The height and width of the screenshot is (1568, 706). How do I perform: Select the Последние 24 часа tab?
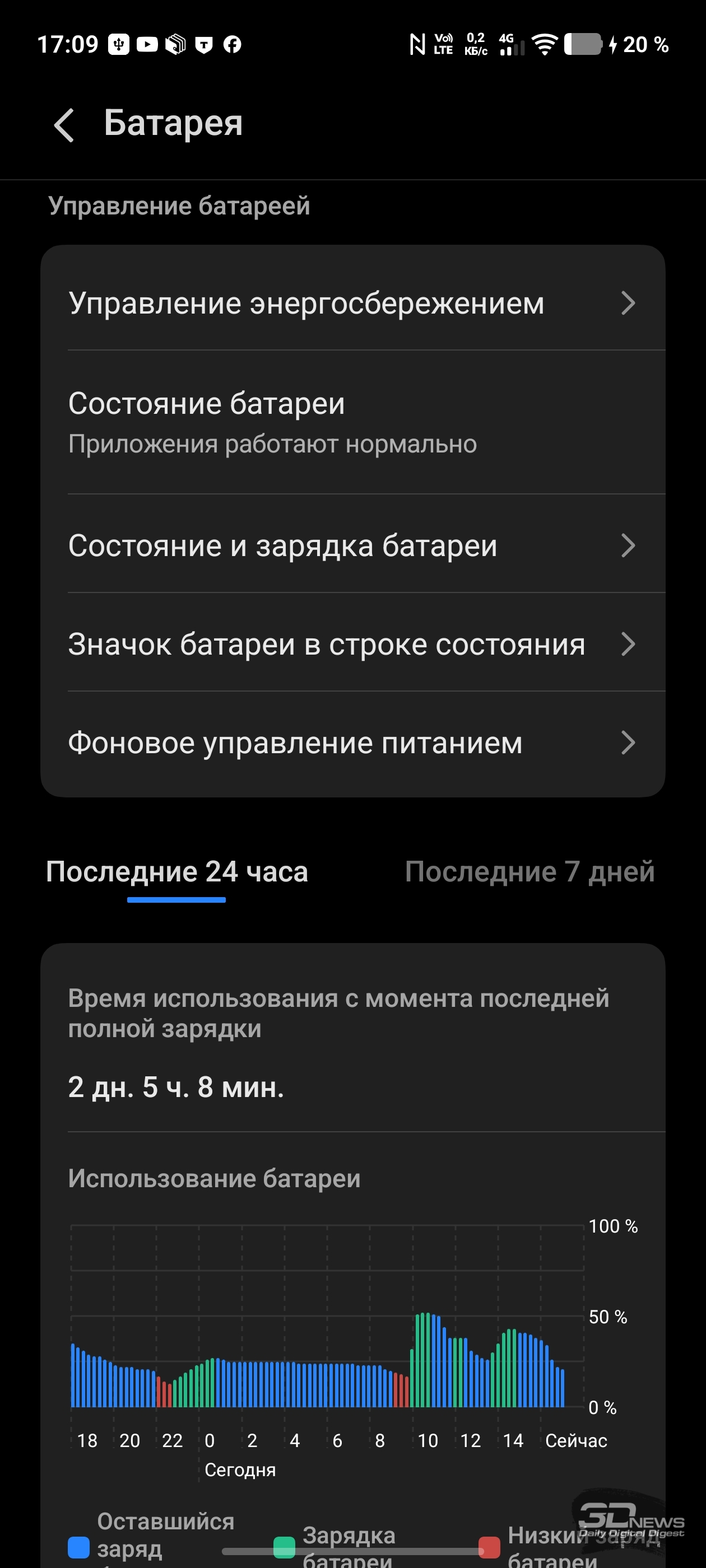(176, 872)
